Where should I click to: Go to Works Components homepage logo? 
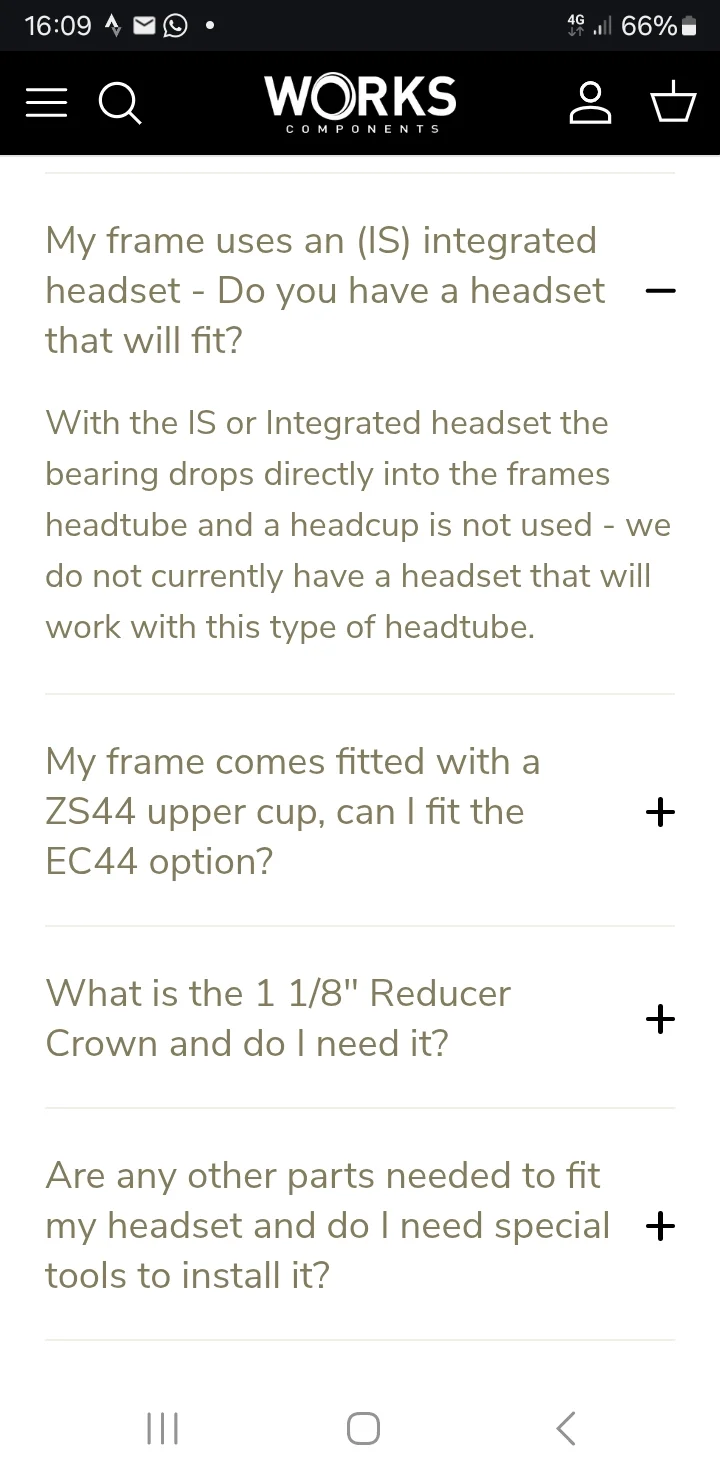[x=360, y=103]
